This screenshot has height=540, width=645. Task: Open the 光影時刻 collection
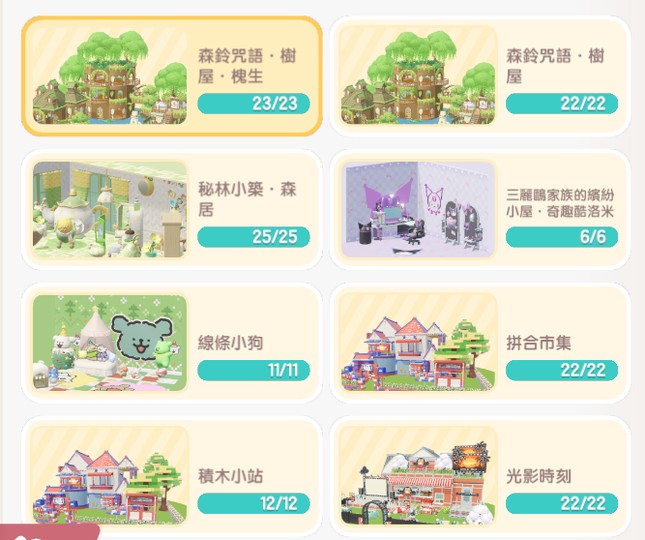pyautogui.click(x=480, y=476)
